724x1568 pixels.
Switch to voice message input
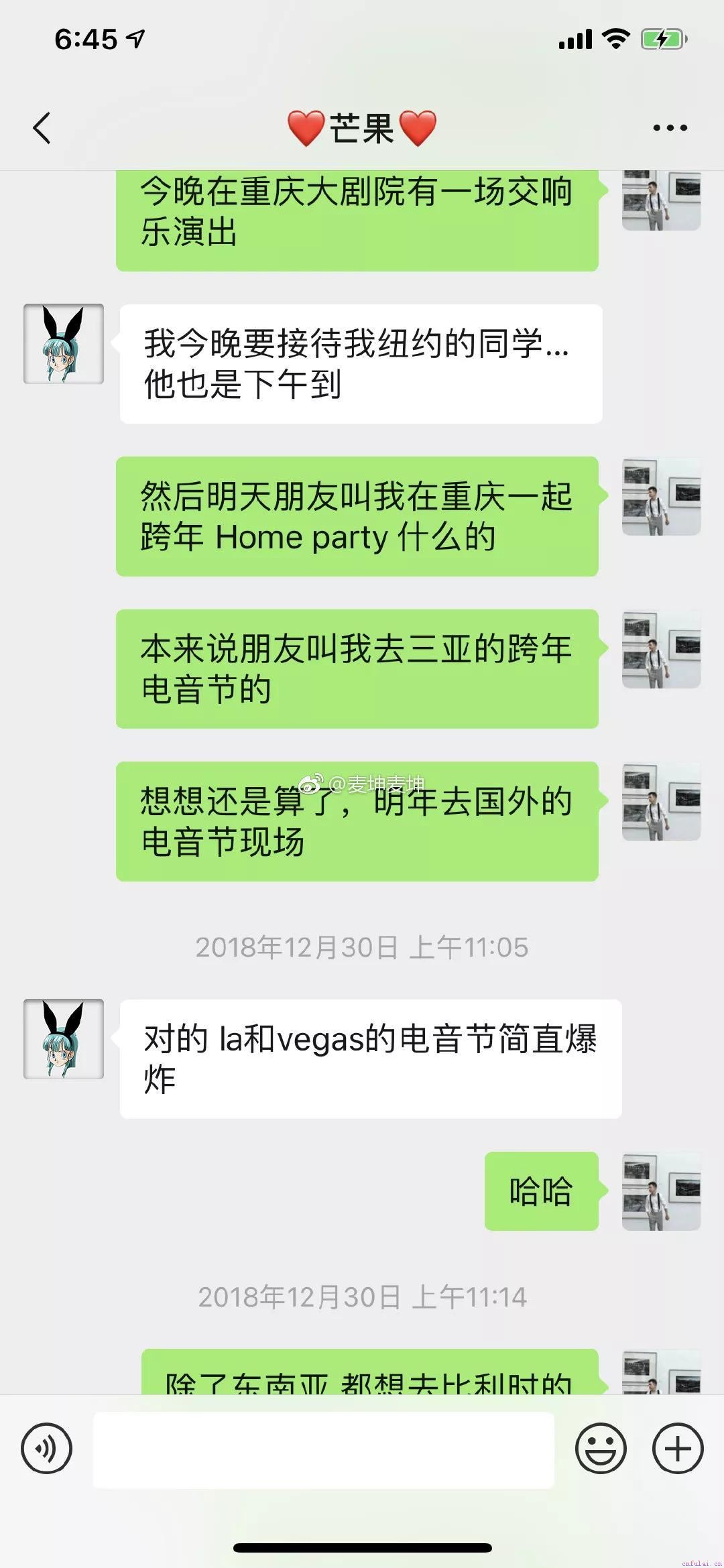[46, 1447]
